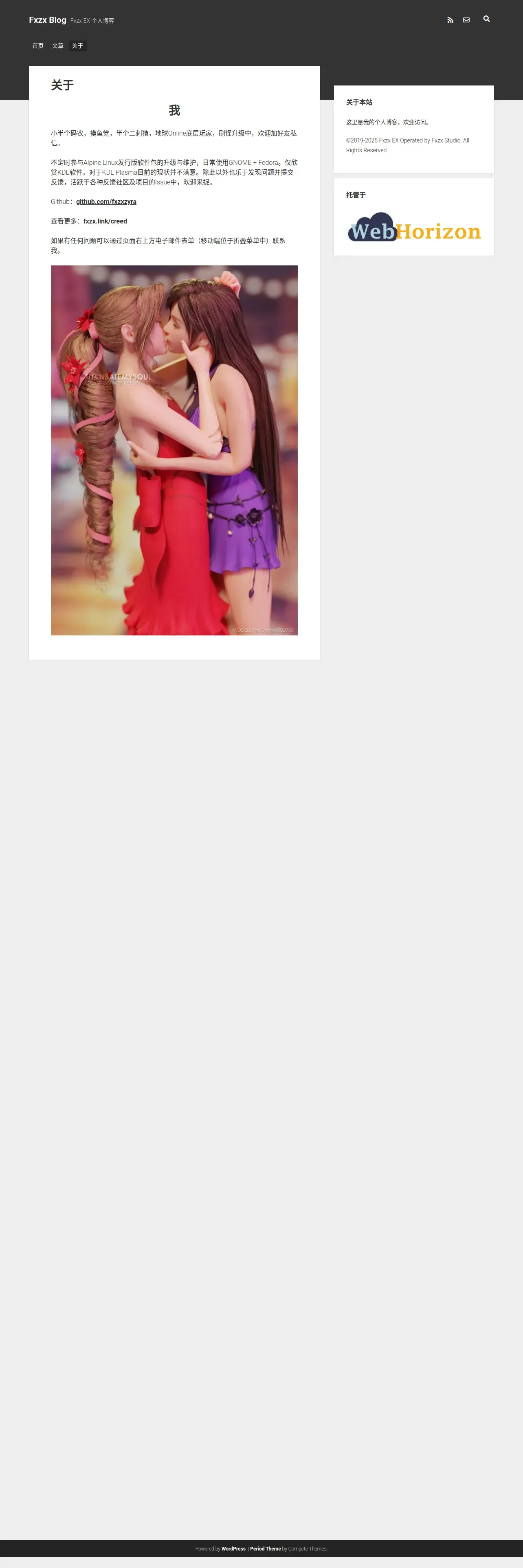The width and height of the screenshot is (523, 1568).
Task: Follow the fxzx.link/creed link
Action: pos(105,221)
